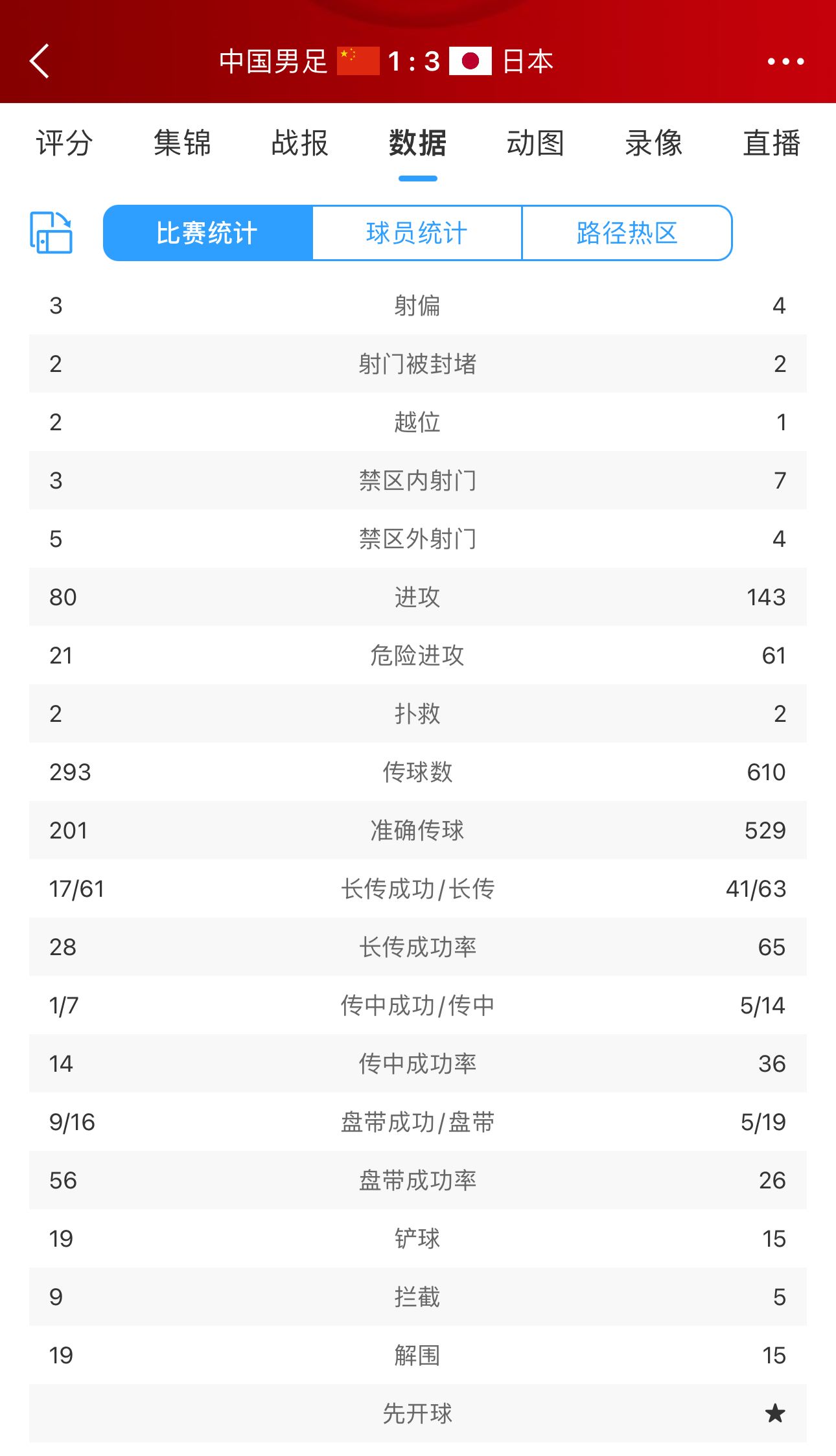Open the 动图 tab
The image size is (836, 1456).
(535, 143)
